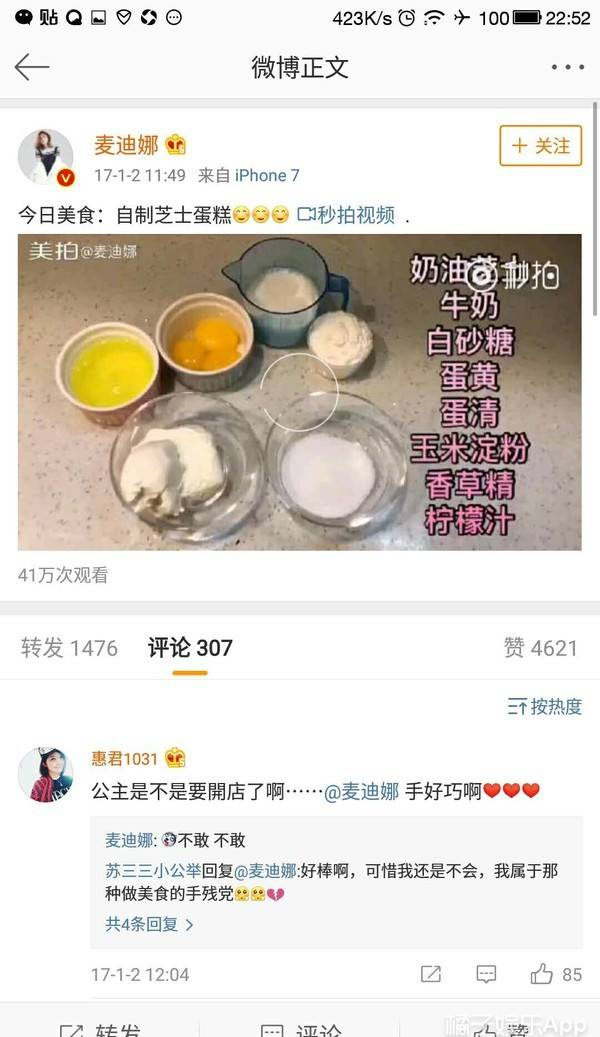Open the 秒拍视频 link

pyautogui.click(x=346, y=215)
